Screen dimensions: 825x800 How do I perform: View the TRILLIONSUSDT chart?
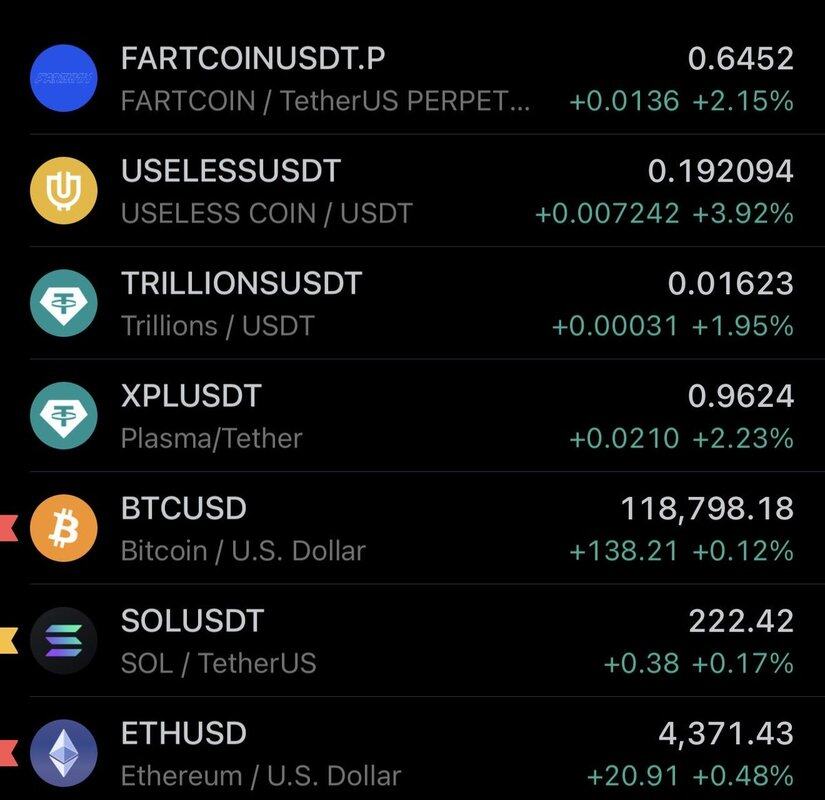(412, 303)
